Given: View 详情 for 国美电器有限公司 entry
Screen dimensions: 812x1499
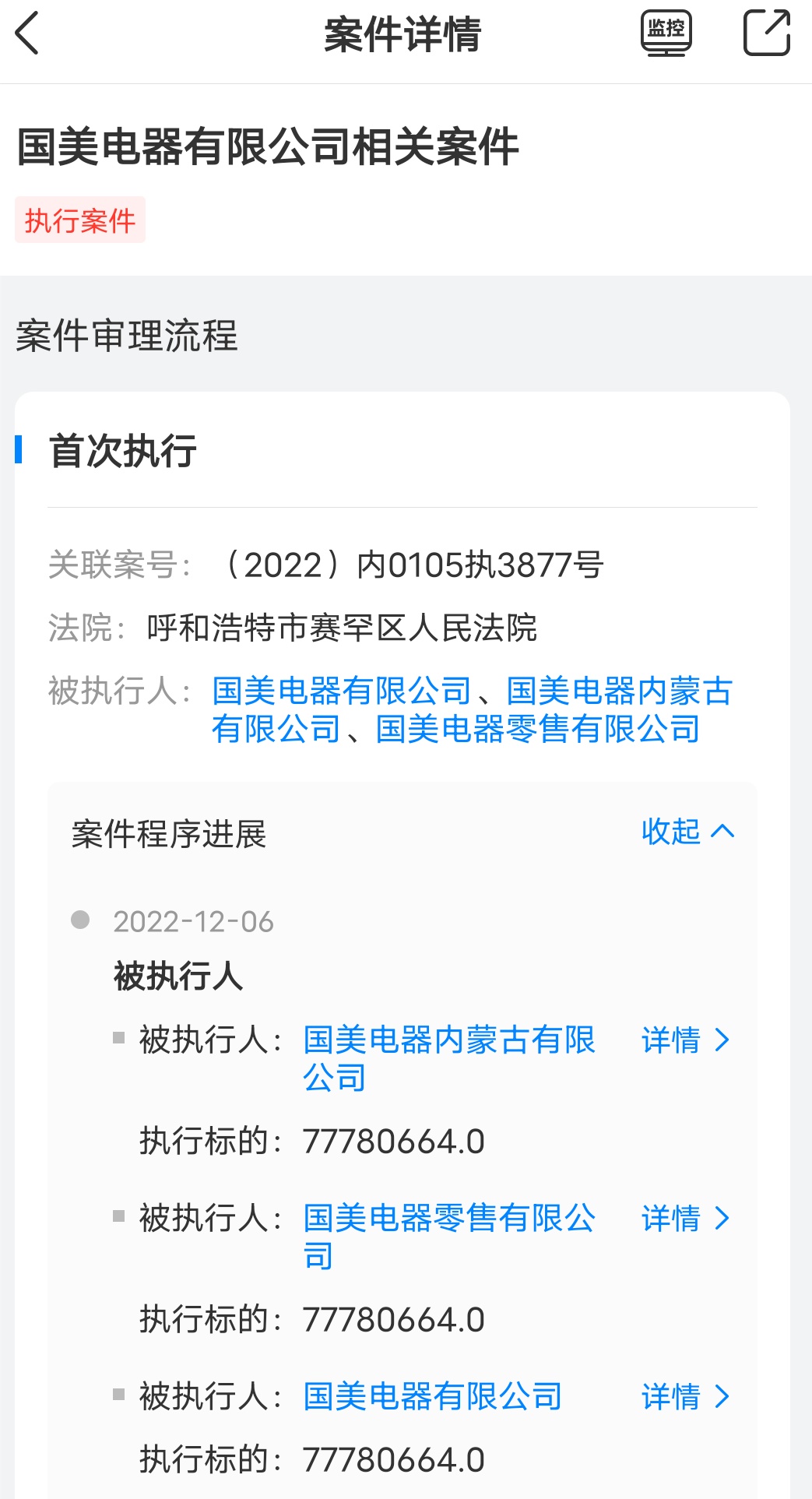Looking at the screenshot, I should point(685,1397).
